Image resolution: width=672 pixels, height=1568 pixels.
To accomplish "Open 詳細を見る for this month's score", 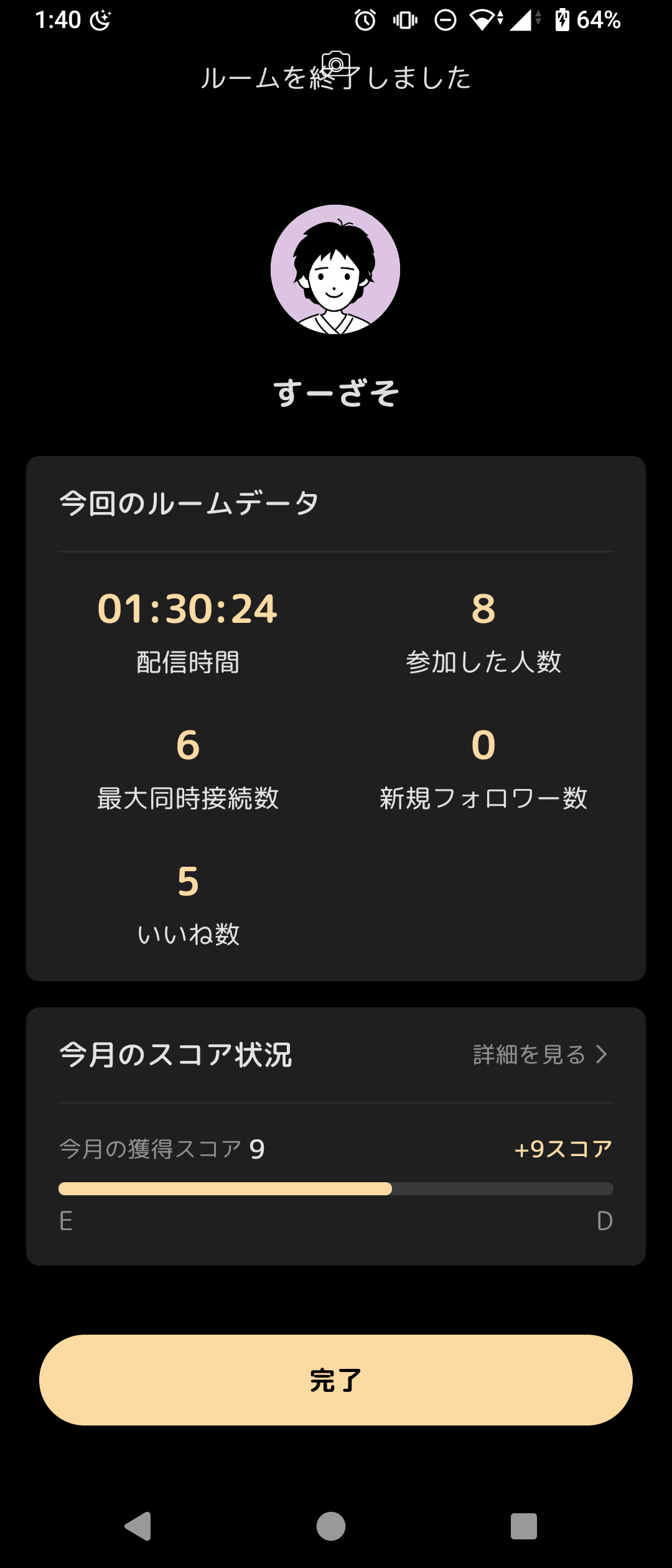I will [x=539, y=1055].
